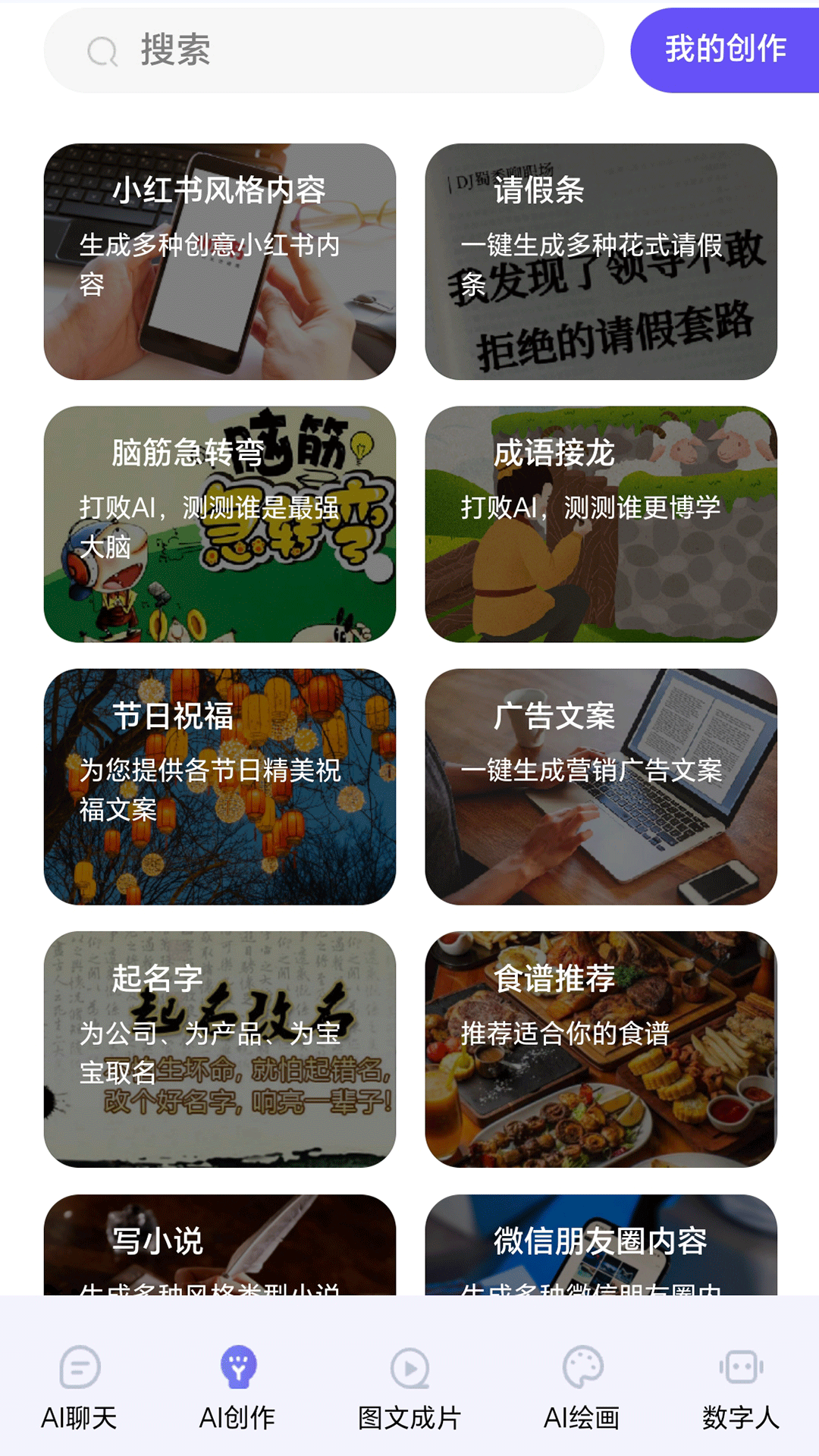The height and width of the screenshot is (1456, 819).
Task: Open the 节日祝福 card
Action: pyautogui.click(x=220, y=786)
